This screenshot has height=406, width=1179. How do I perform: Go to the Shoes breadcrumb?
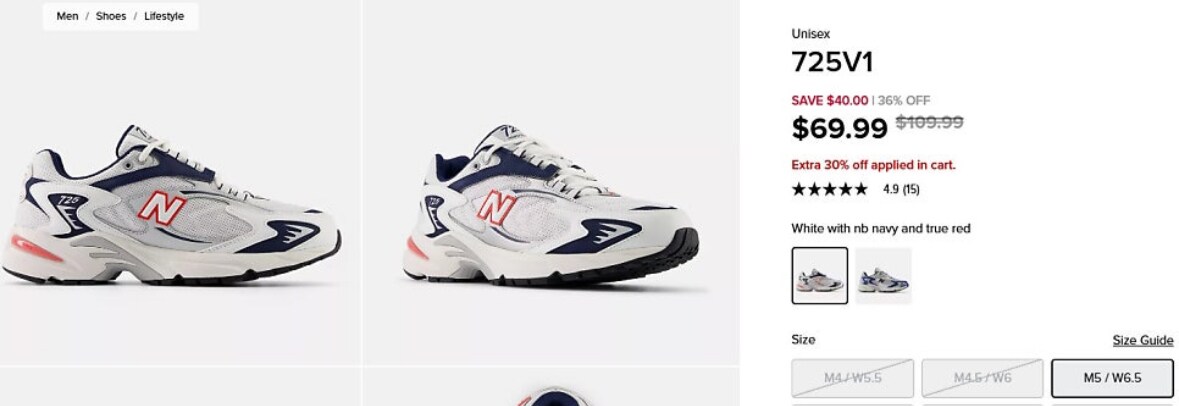pos(111,16)
